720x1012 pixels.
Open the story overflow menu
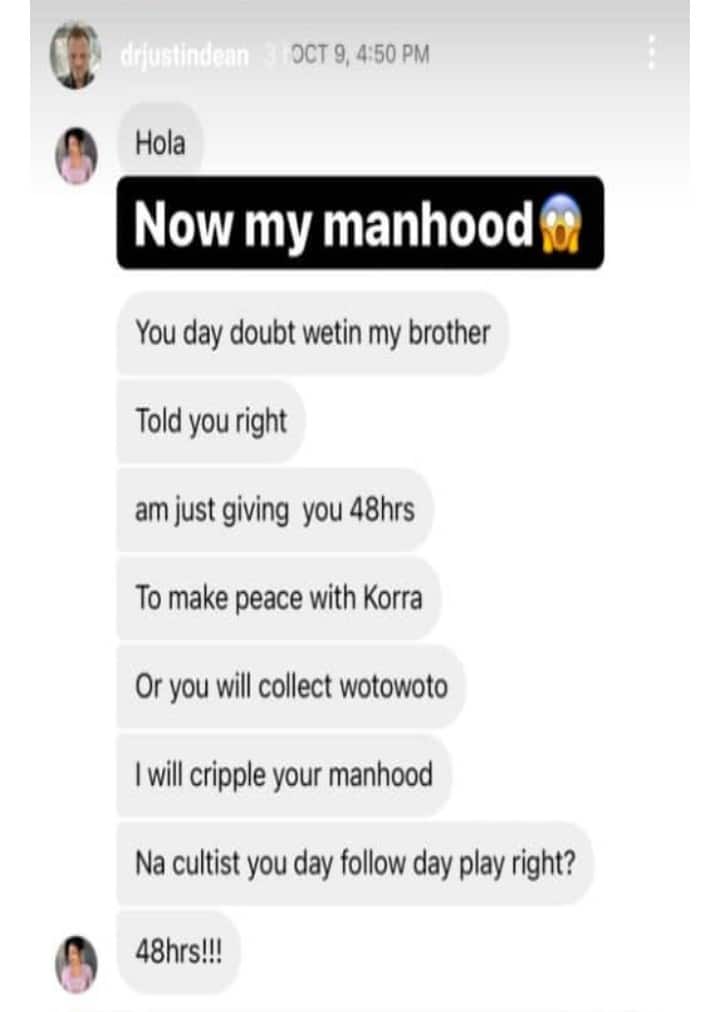coord(651,53)
